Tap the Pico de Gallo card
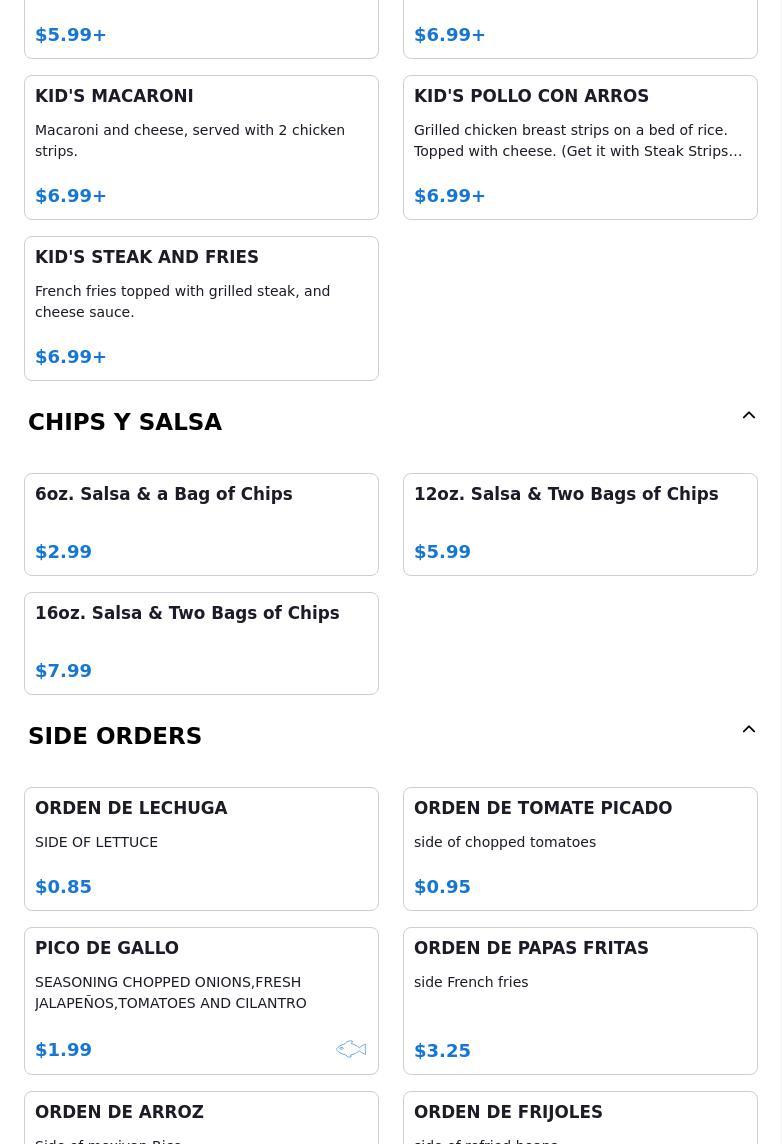The height and width of the screenshot is (1144, 782). 201,1000
